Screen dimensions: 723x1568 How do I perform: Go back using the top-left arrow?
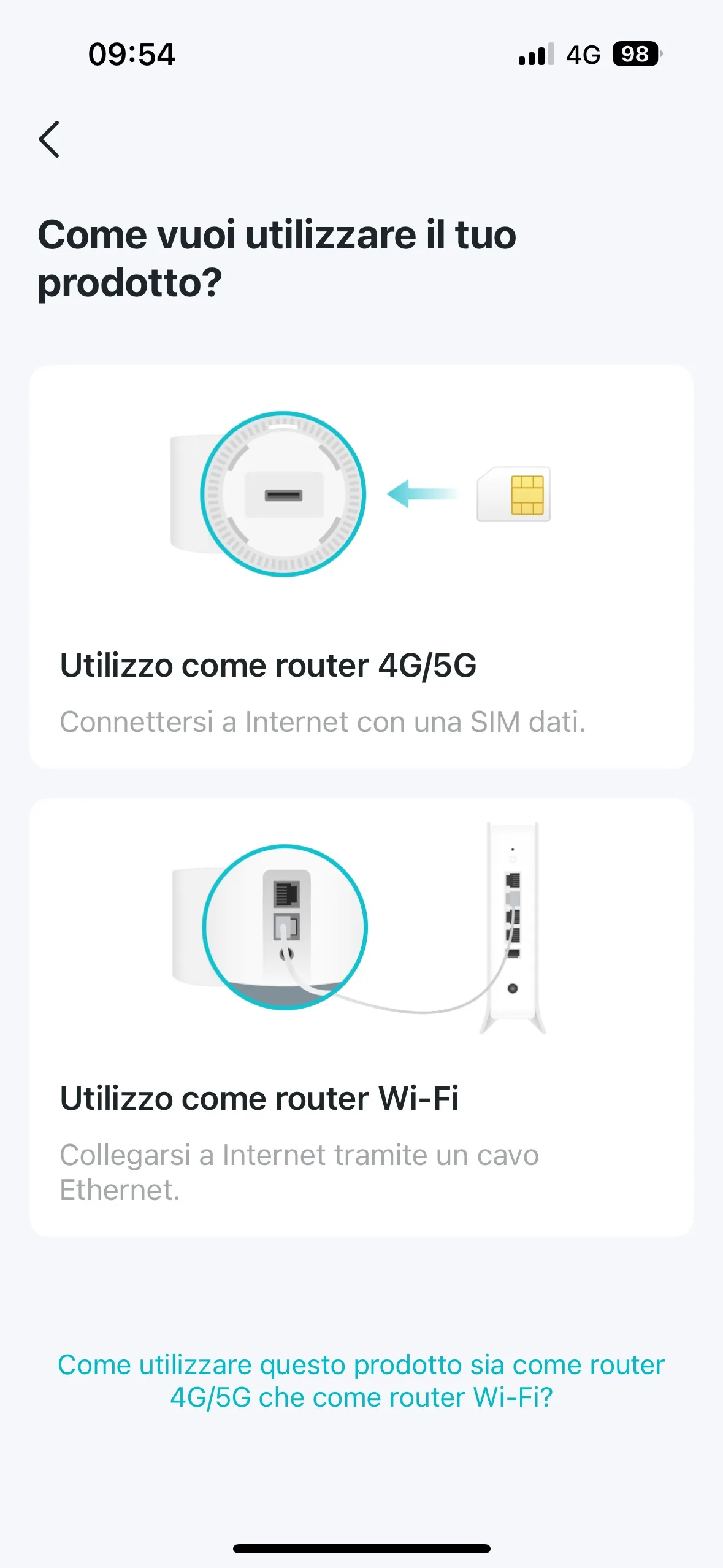(49, 139)
